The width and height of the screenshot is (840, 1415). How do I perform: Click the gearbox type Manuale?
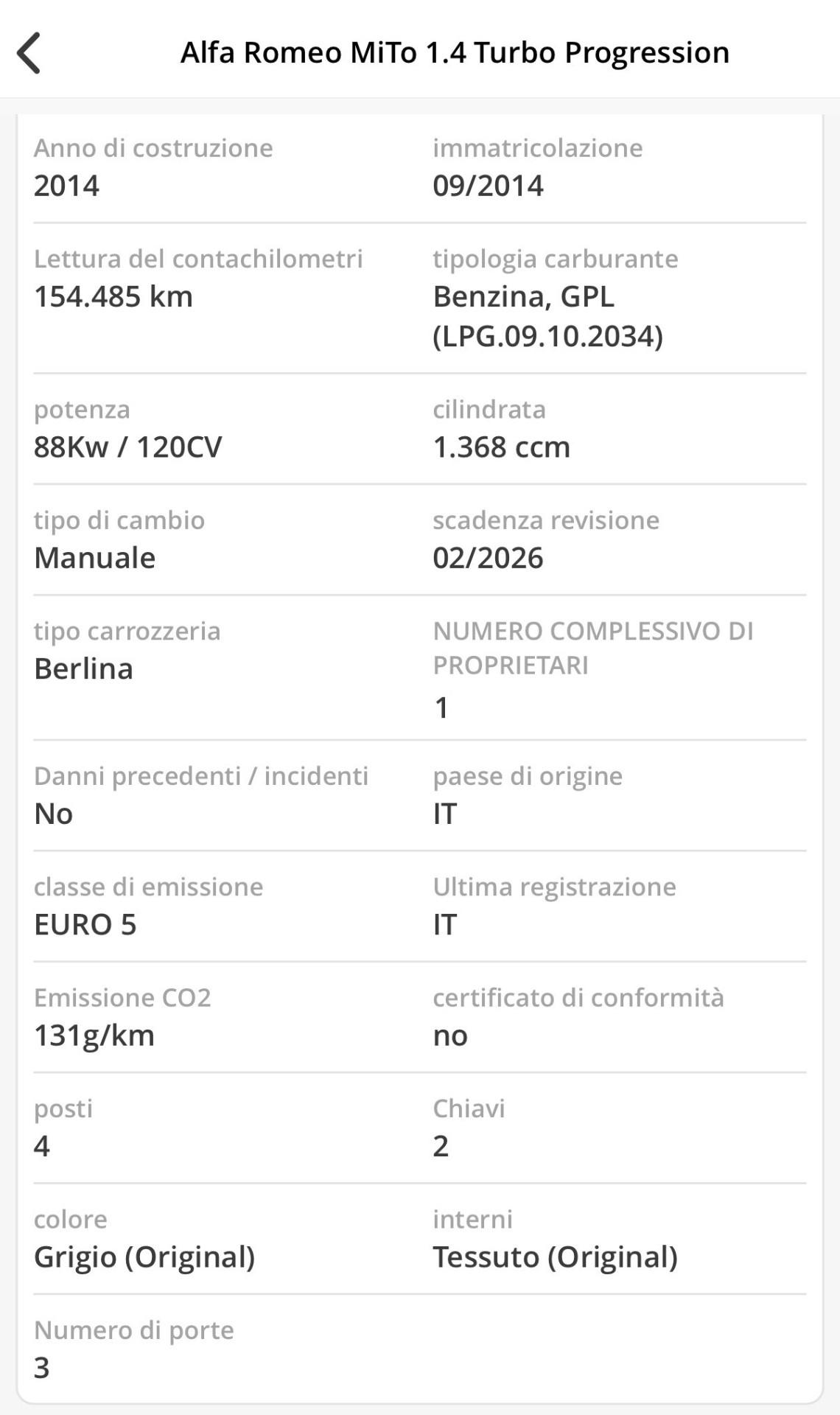point(94,558)
